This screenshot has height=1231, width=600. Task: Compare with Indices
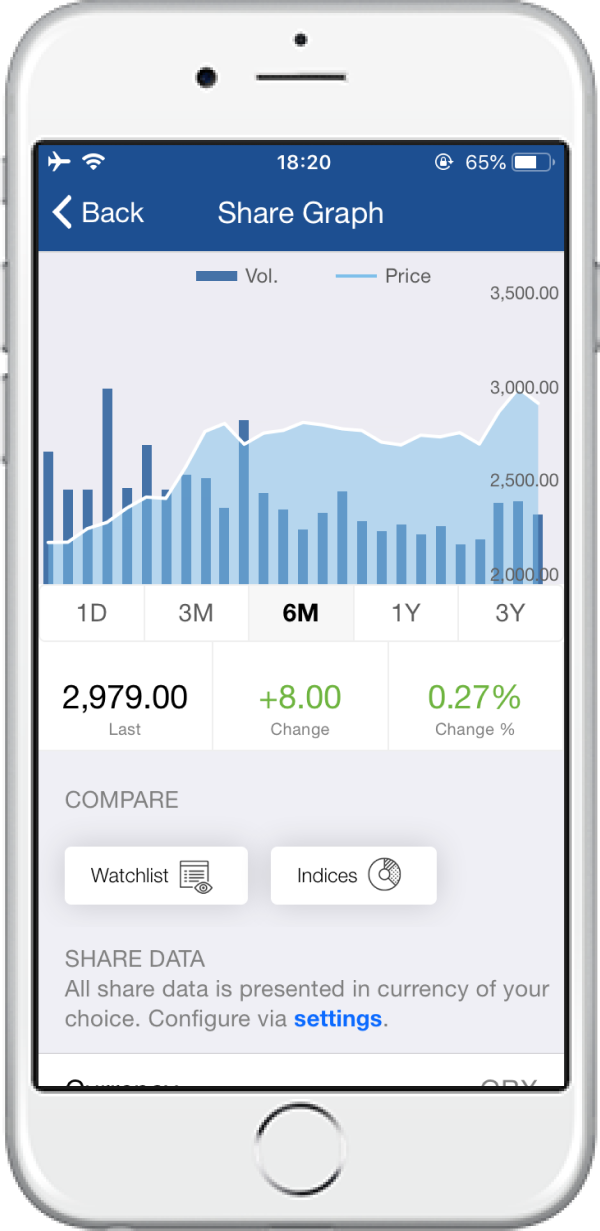coord(354,876)
